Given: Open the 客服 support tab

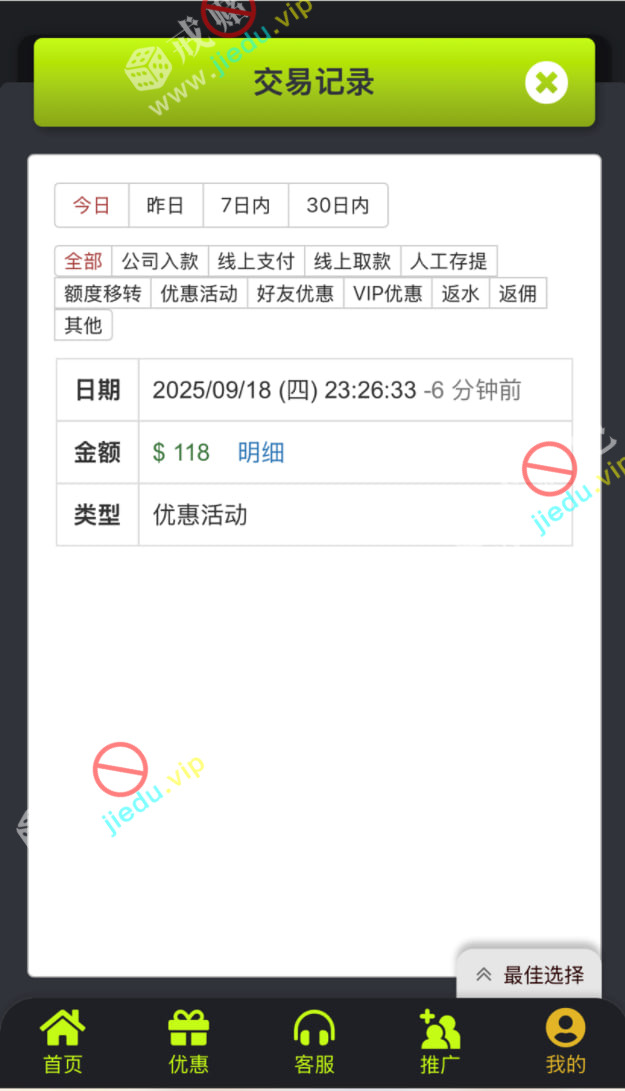Looking at the screenshot, I should [x=314, y=1042].
